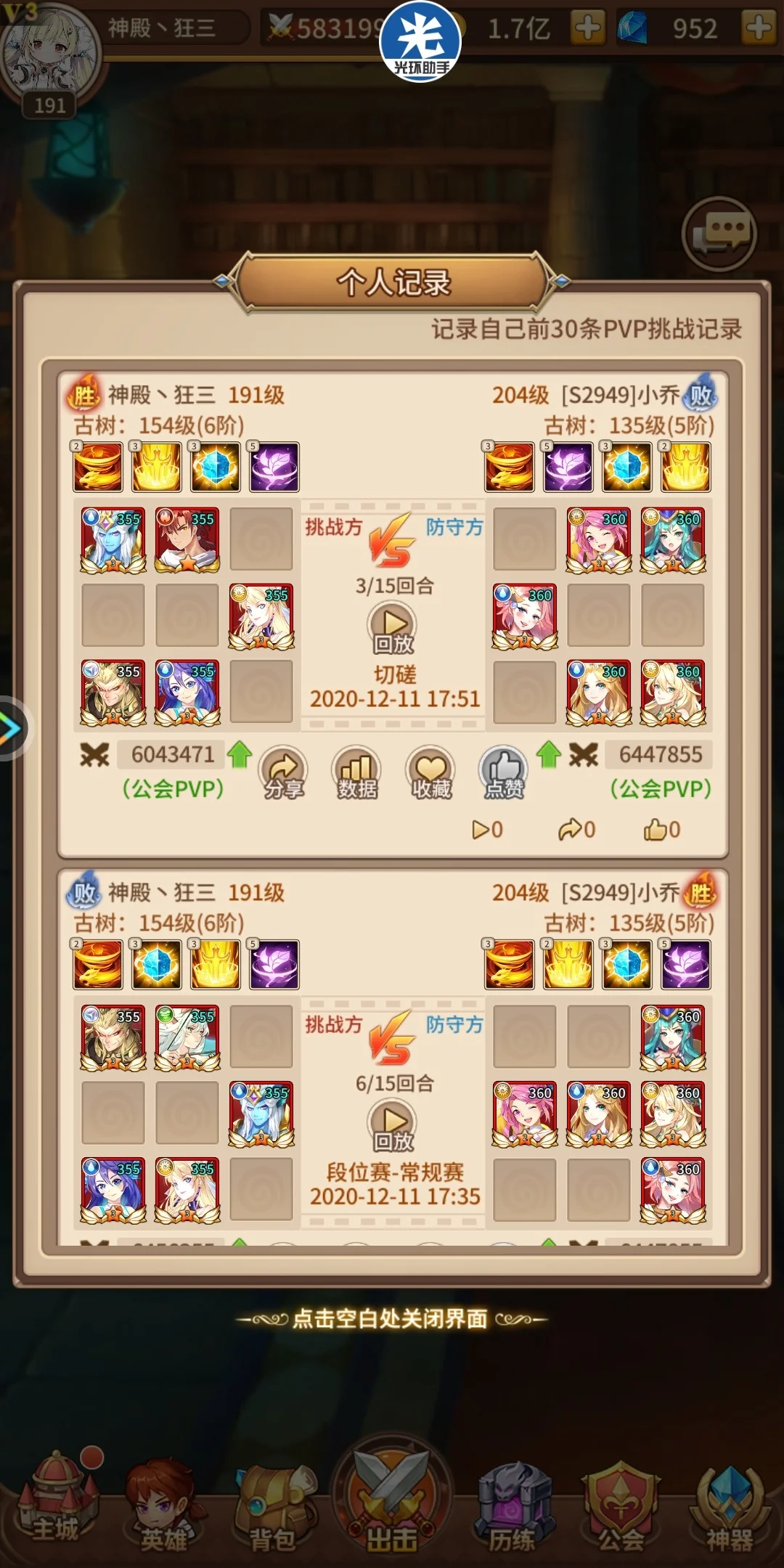
Task: Add the first battle to 收藏 favorites
Action: point(431,773)
